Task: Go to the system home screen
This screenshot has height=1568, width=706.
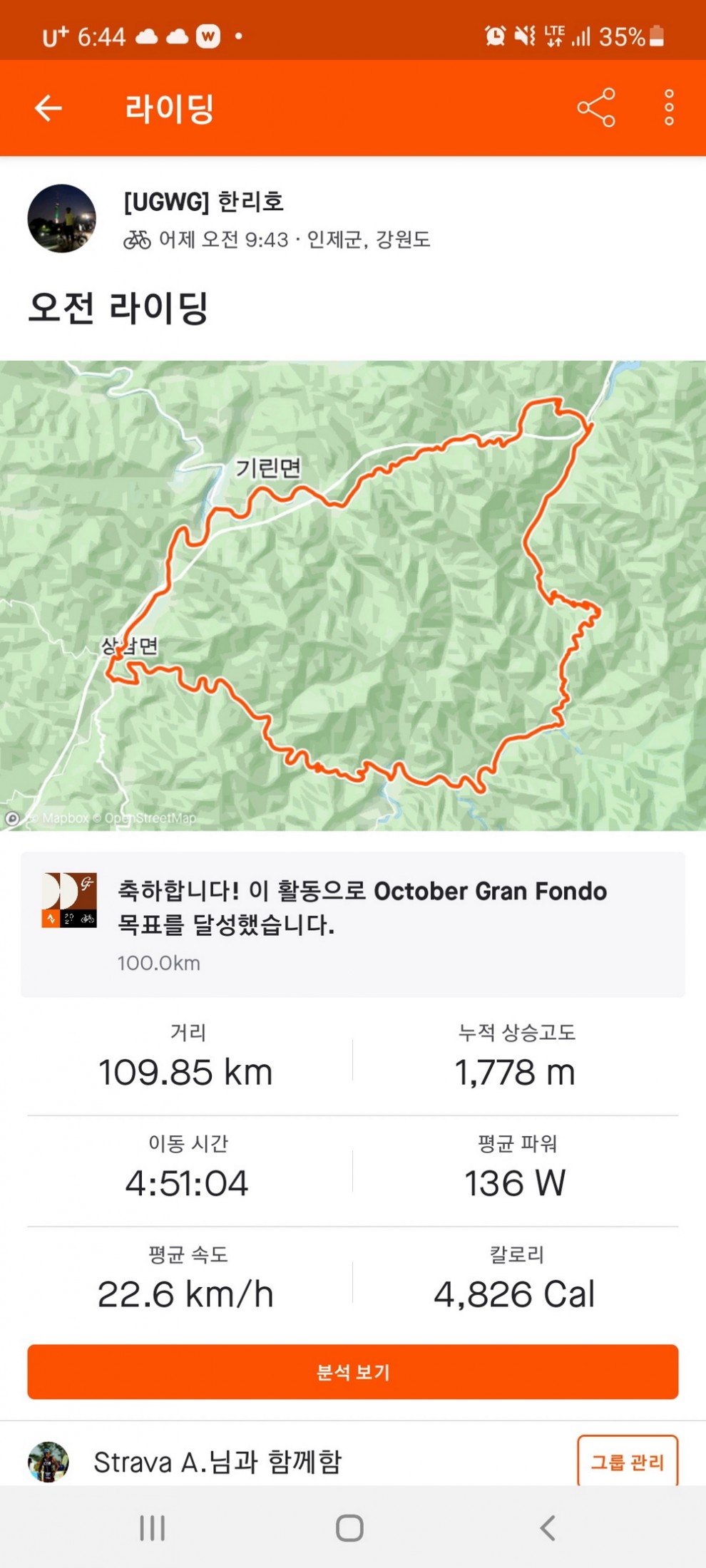Action: pyautogui.click(x=349, y=1528)
